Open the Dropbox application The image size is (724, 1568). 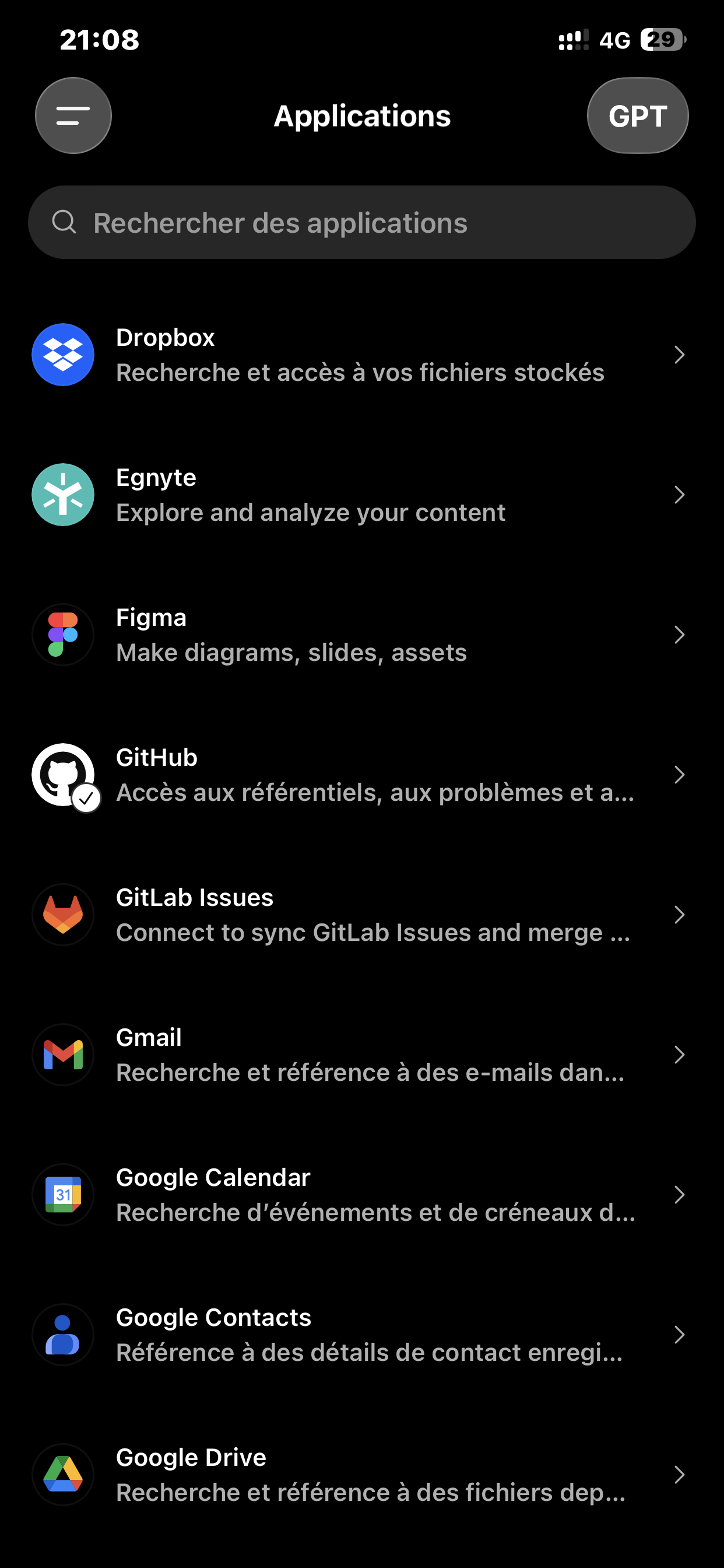click(x=361, y=355)
